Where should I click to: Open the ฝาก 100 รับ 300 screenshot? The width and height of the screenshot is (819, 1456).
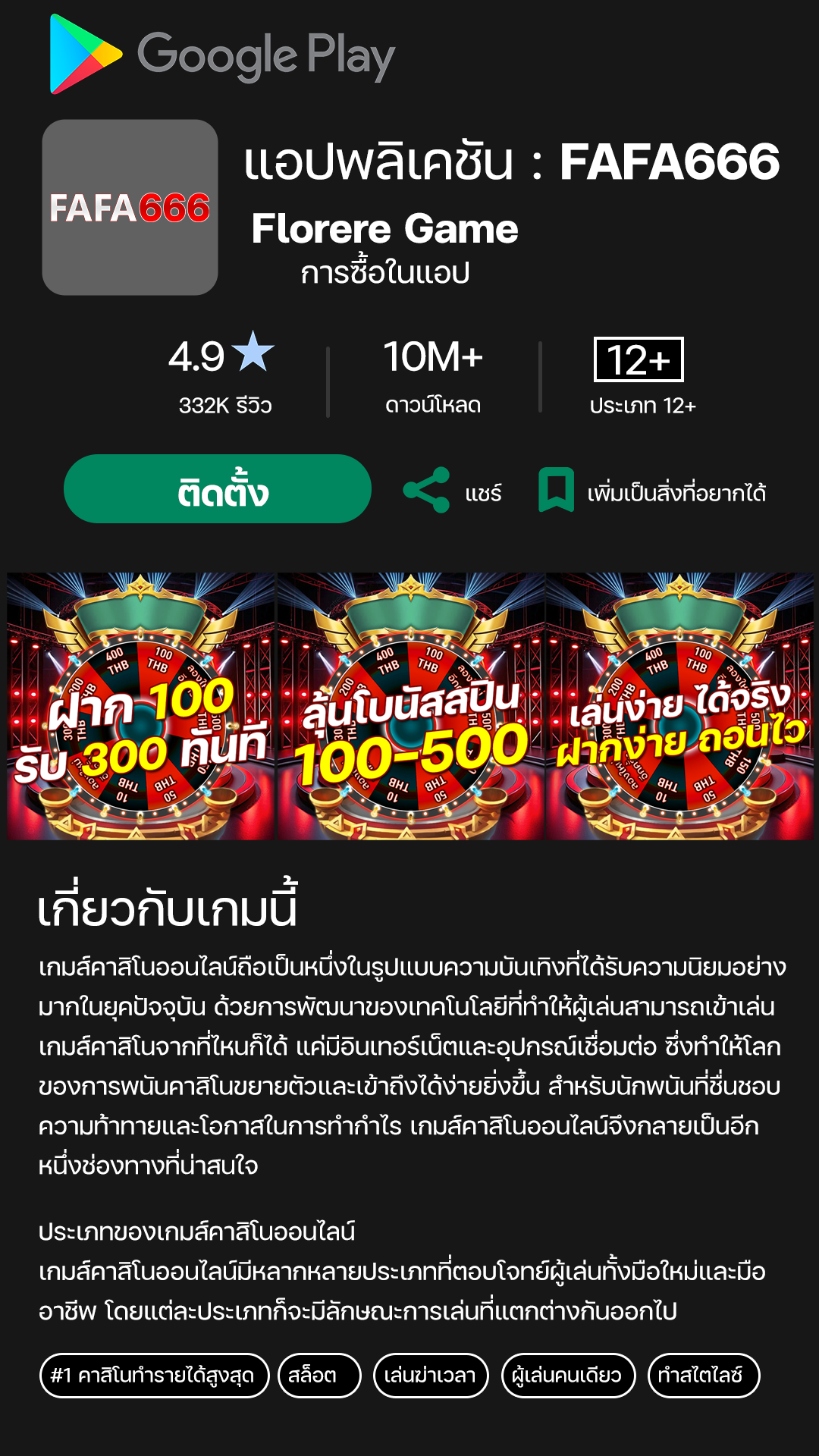click(x=139, y=705)
